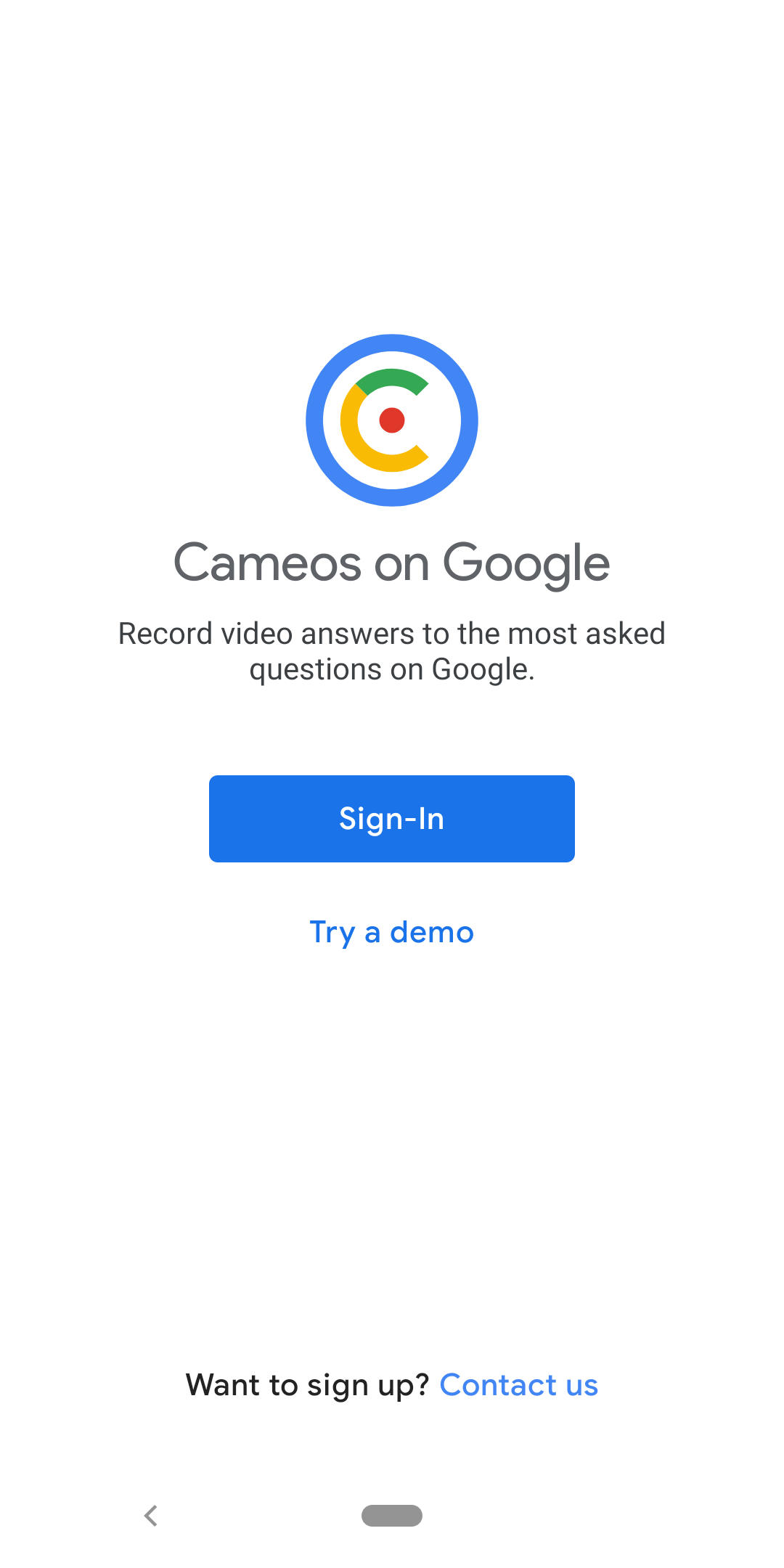Open the Contact us link
784x1568 pixels.
pos(518,1385)
